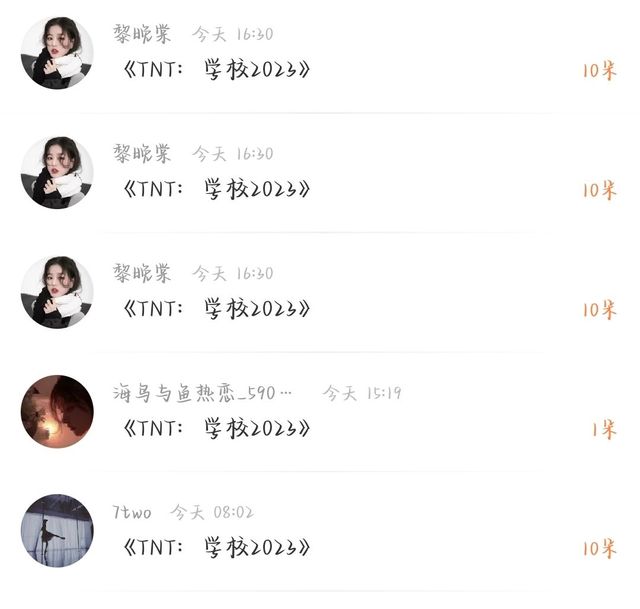Open the 海鸟与鱼热恋_590 entry from 15:19
The image size is (640, 609).
point(320,411)
